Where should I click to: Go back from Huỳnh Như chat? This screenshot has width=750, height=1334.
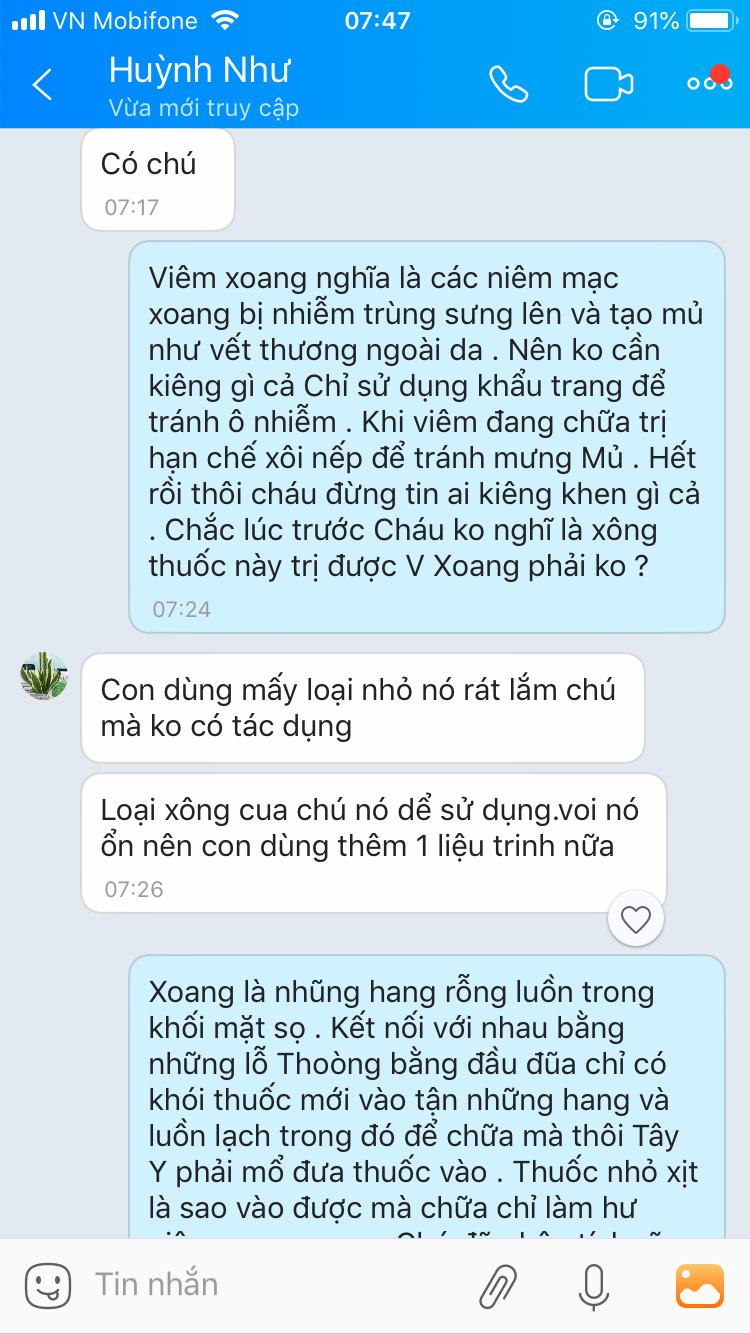[42, 85]
